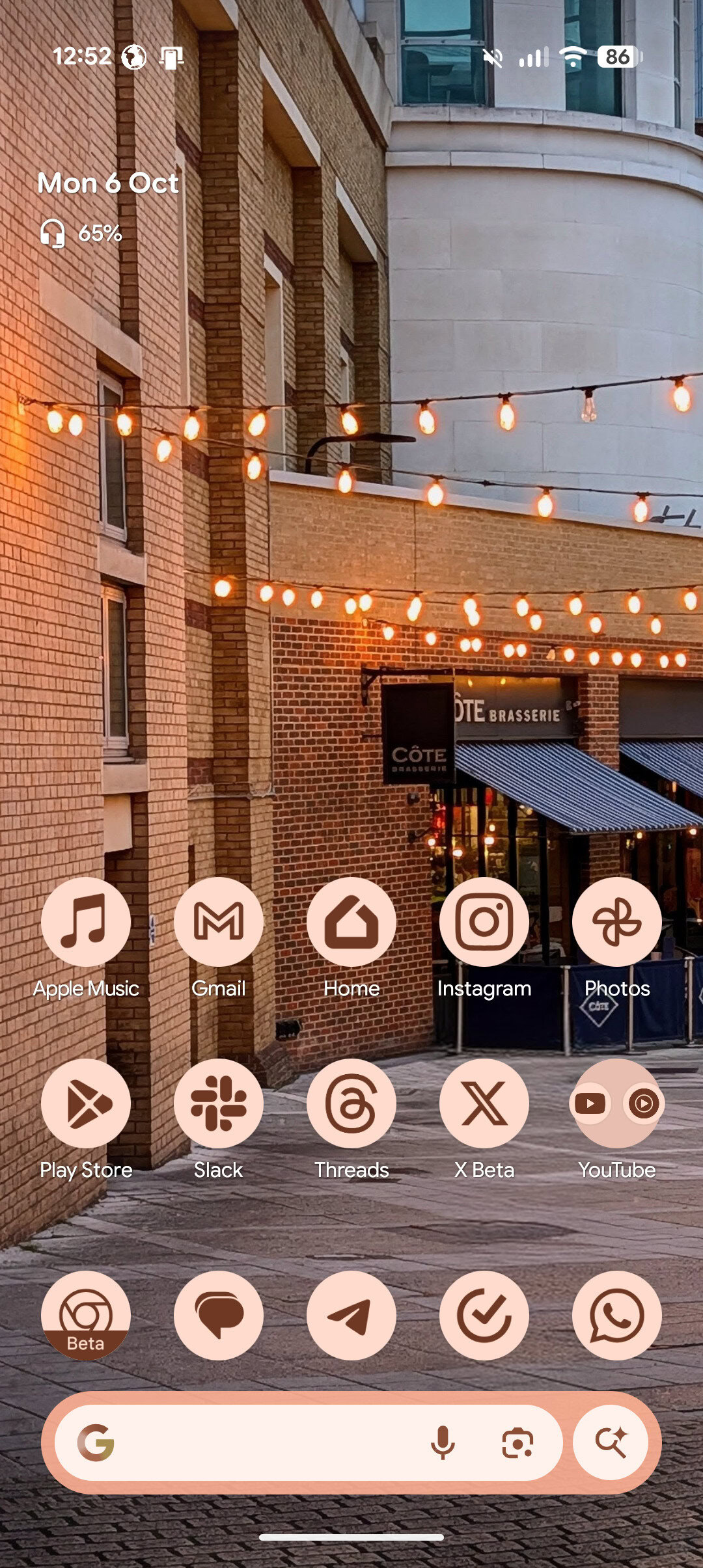The width and height of the screenshot is (703, 1568).
Task: Open AI Mode search sparkle button
Action: click(611, 1442)
